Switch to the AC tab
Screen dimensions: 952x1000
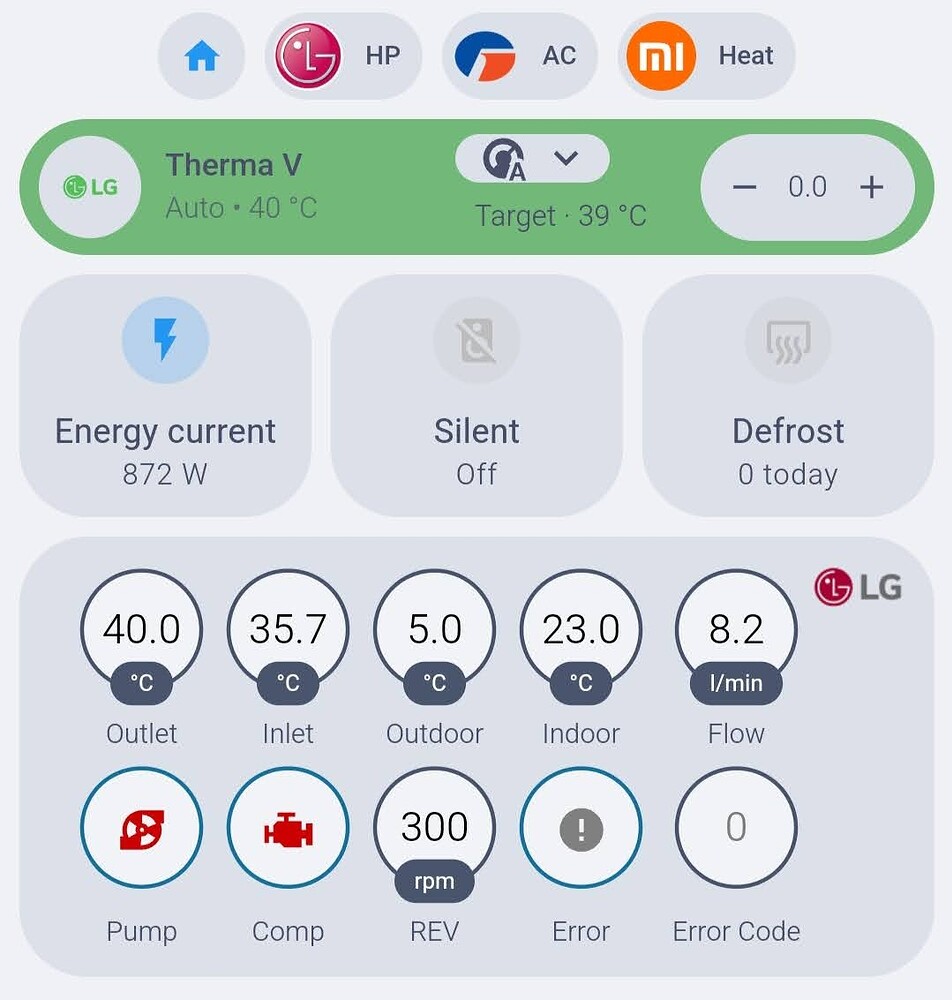[520, 56]
